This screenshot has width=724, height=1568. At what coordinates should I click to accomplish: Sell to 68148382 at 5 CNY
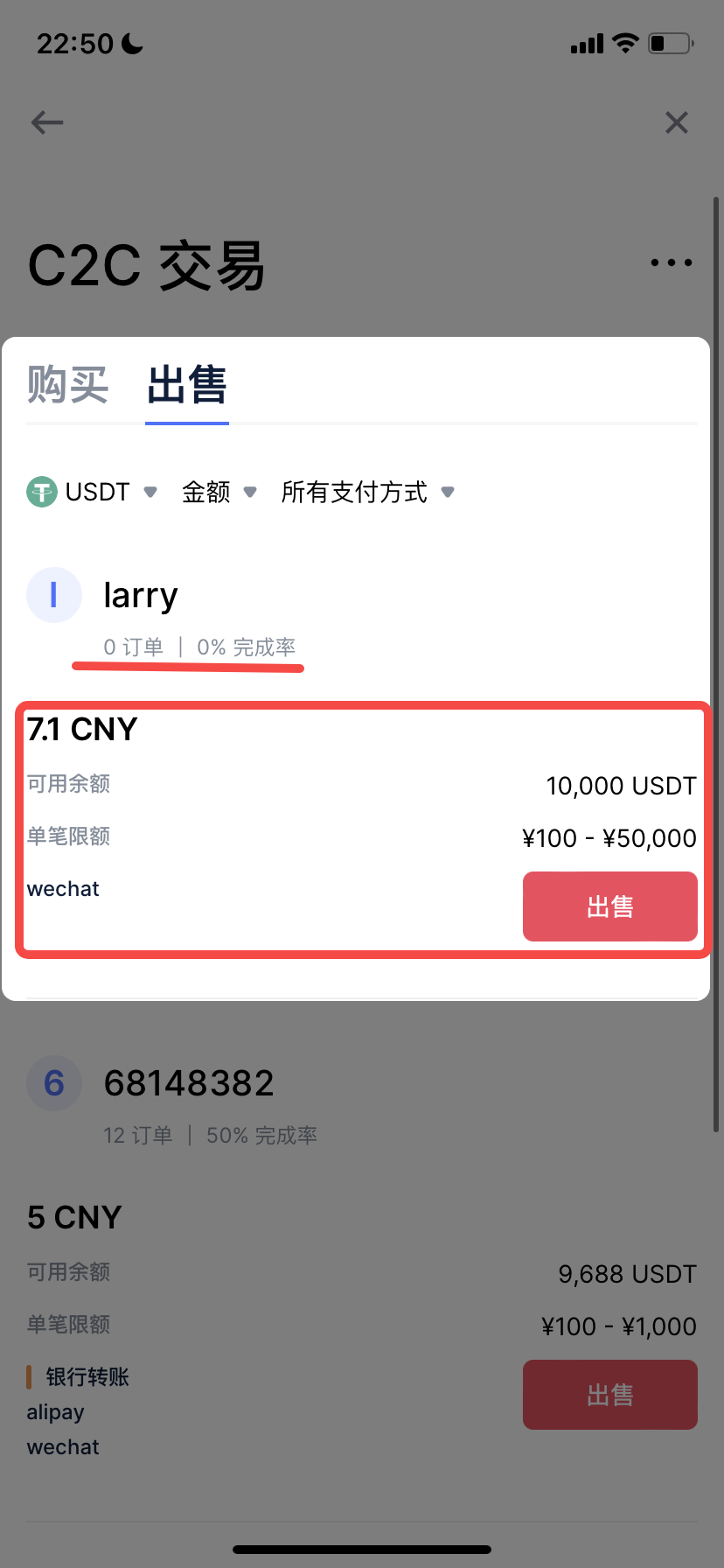pyautogui.click(x=609, y=1395)
